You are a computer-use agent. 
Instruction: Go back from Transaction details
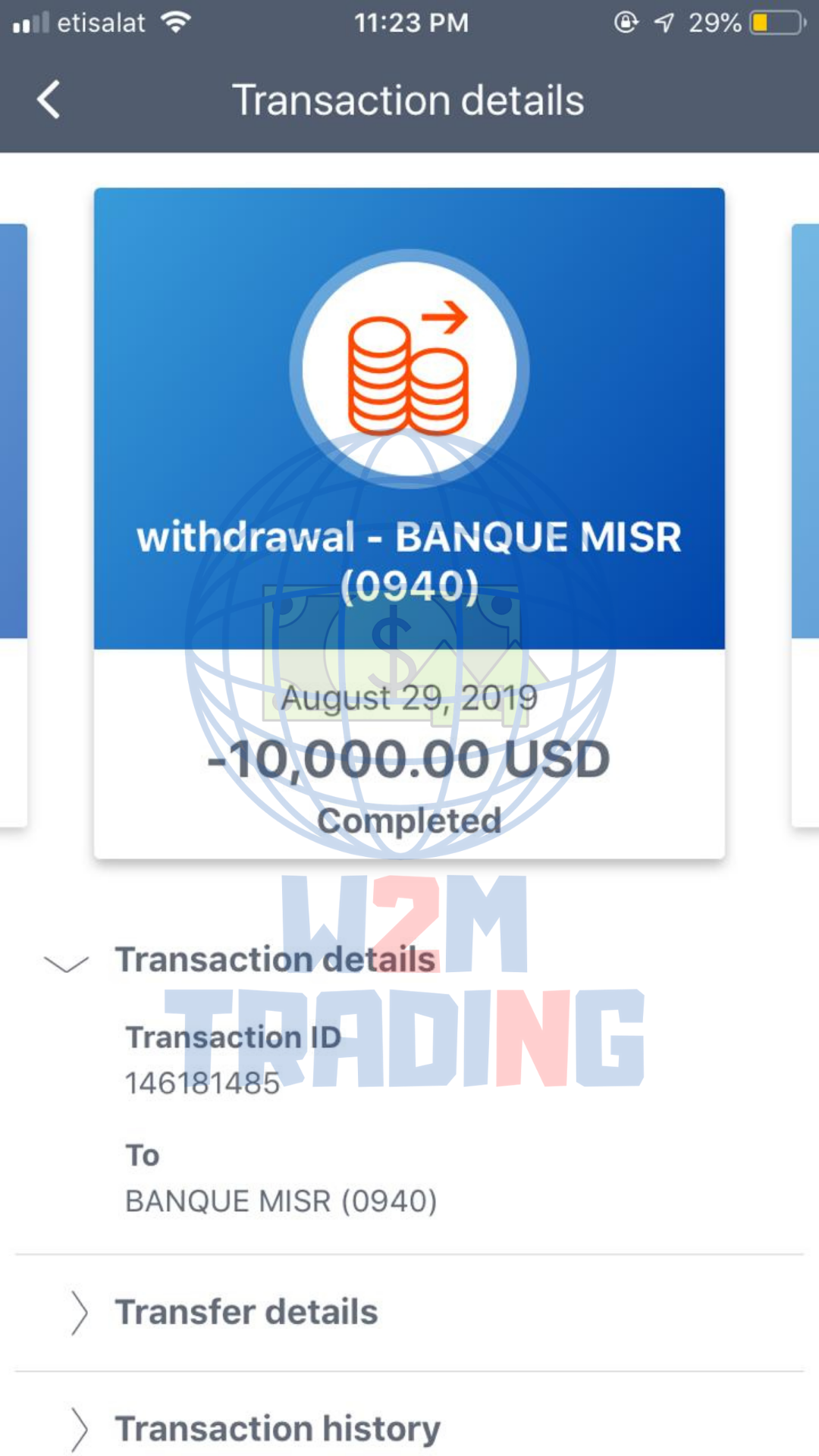(49, 100)
